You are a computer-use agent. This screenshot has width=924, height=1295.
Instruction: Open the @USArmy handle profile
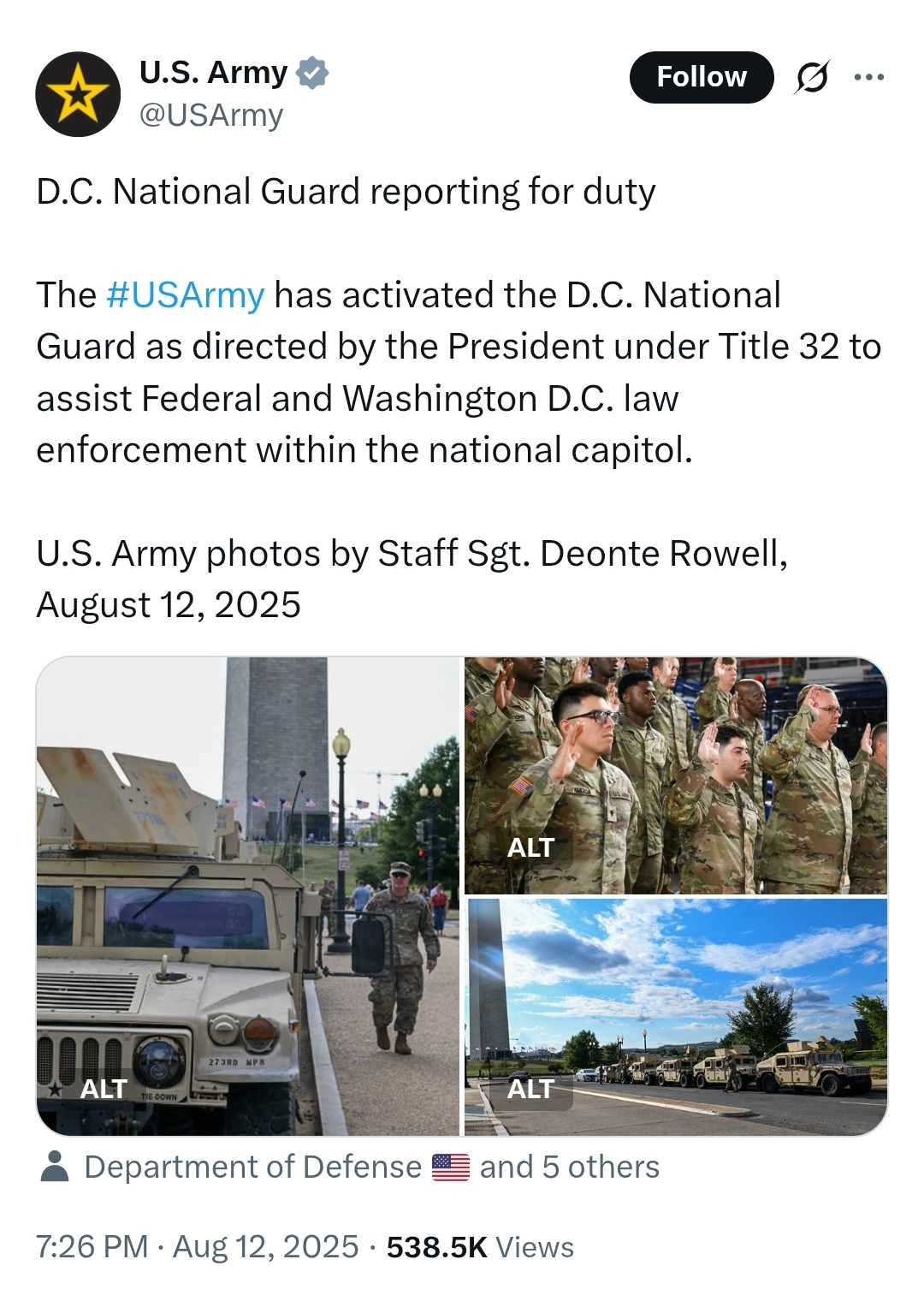[210, 115]
